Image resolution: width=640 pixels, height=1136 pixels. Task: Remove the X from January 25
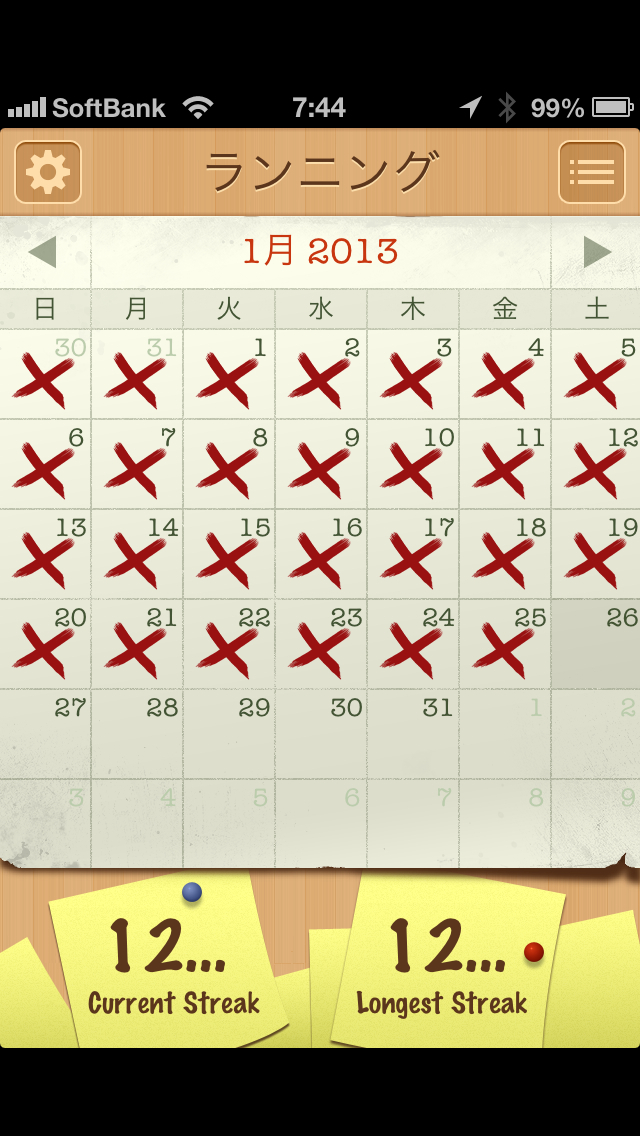pos(504,645)
